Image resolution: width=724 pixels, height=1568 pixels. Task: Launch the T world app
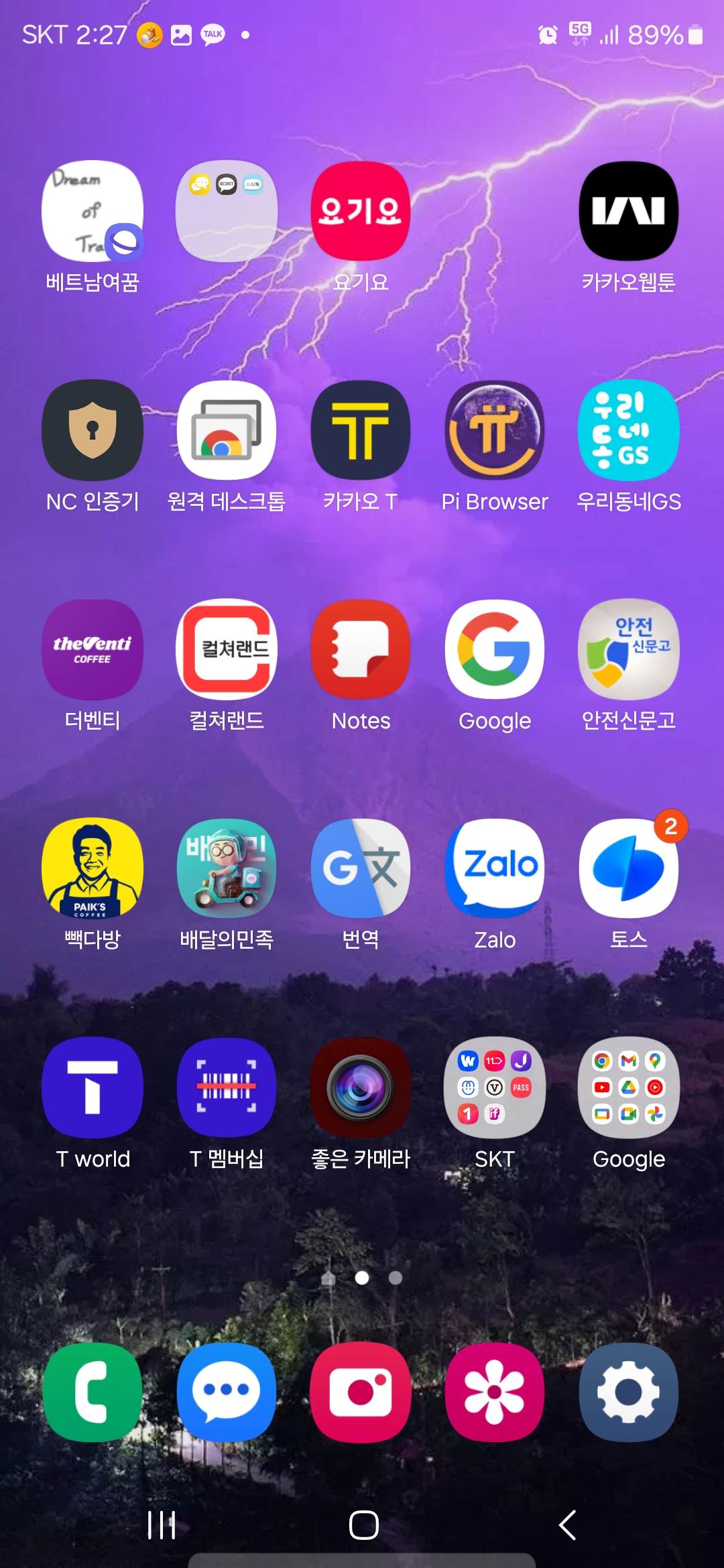[93, 1088]
